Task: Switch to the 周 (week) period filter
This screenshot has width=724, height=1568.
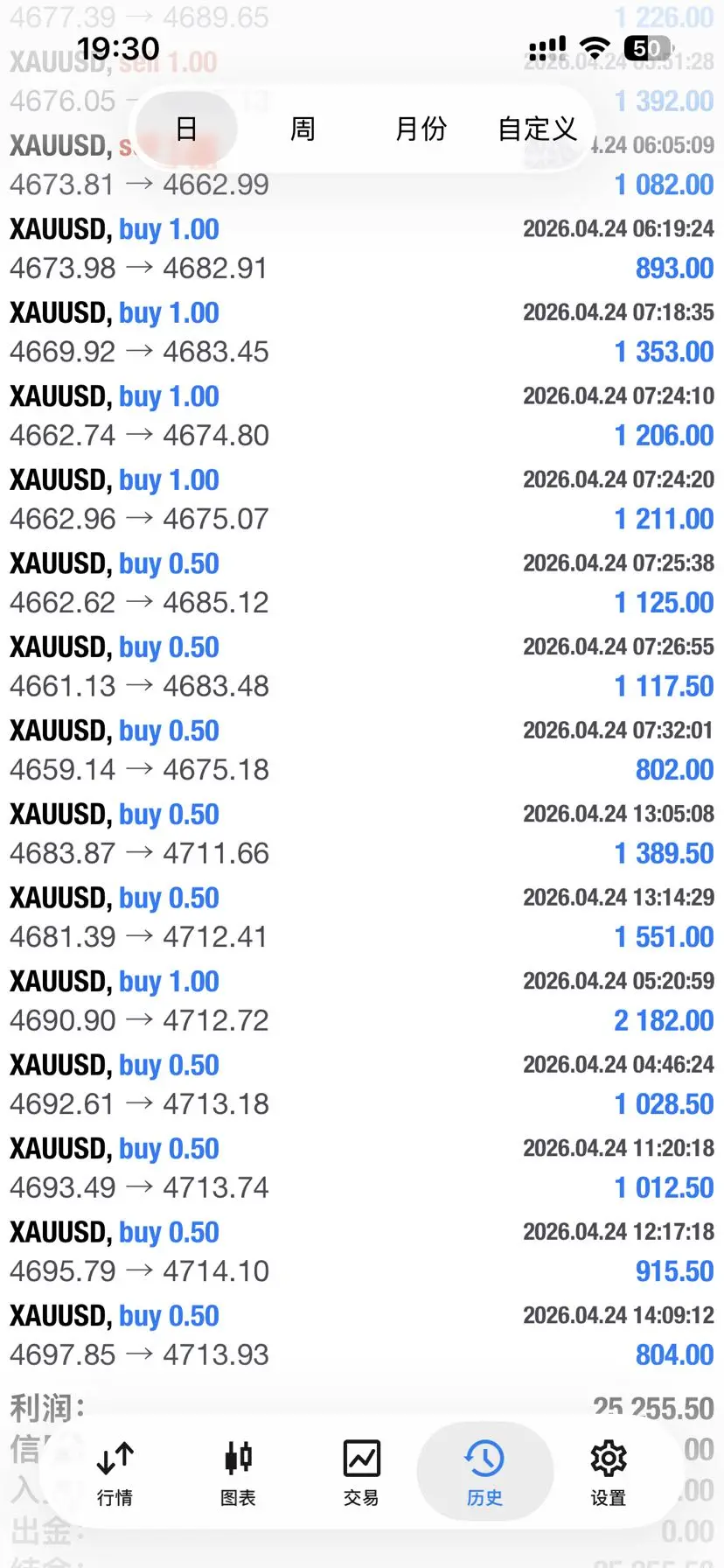Action: coord(303,129)
